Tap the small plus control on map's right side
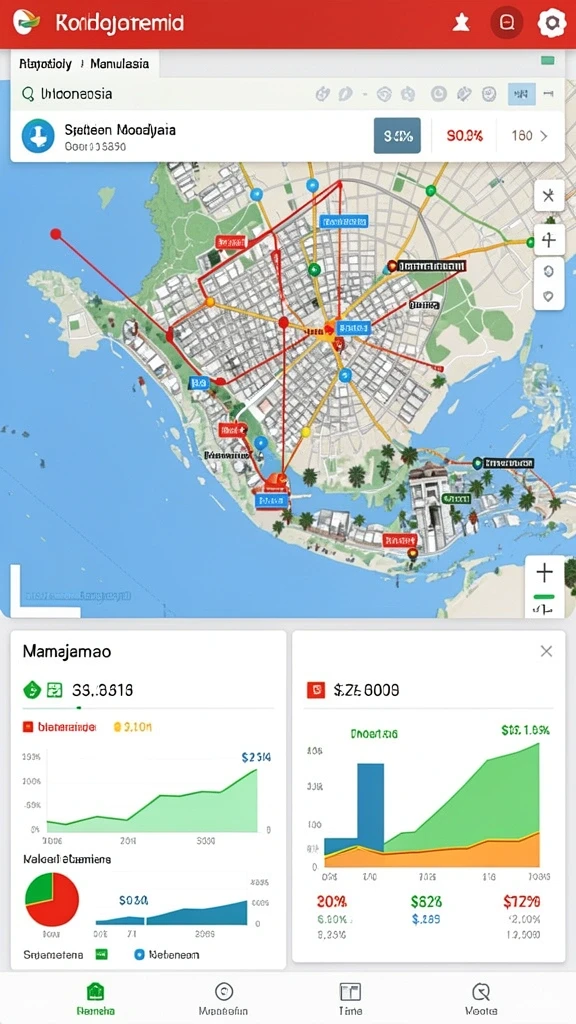The height and width of the screenshot is (1024, 576). [x=549, y=240]
